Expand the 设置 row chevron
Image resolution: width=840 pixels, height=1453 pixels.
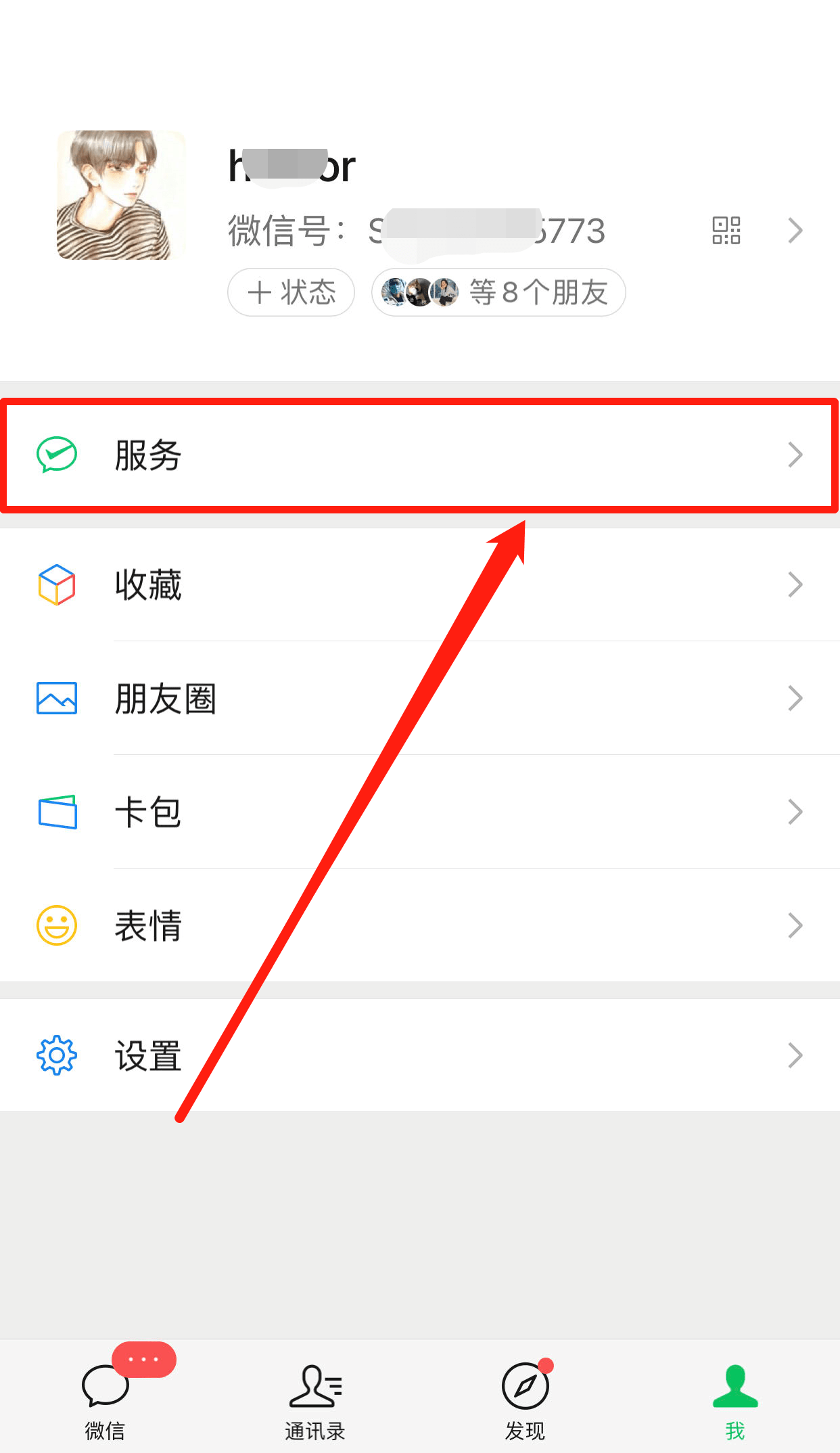[x=795, y=1054]
